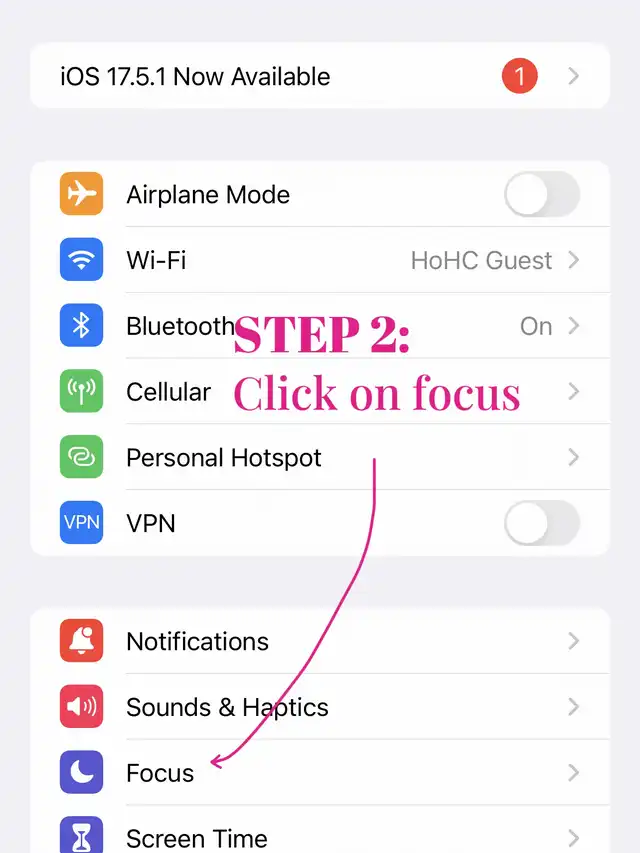Open Personal Hotspot settings
Screen dimensions: 640x853
[x=320, y=458]
